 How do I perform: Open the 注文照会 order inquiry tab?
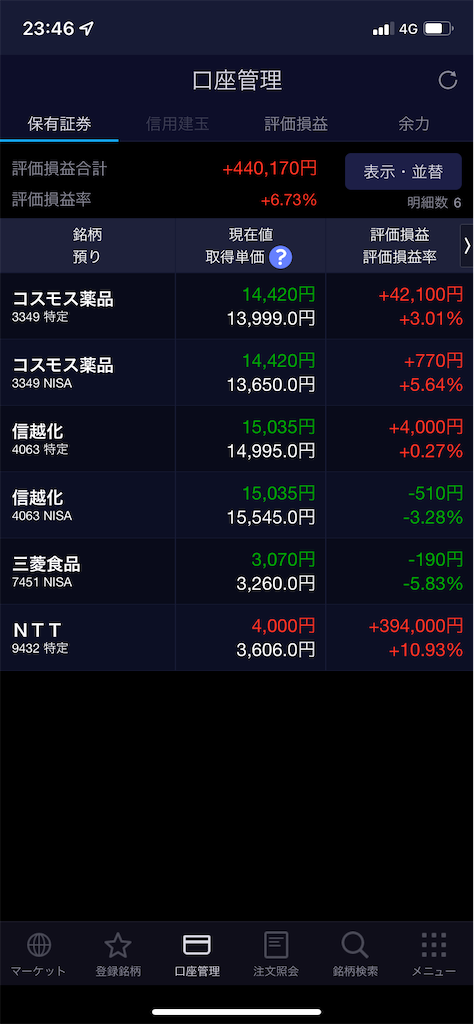tap(276, 954)
